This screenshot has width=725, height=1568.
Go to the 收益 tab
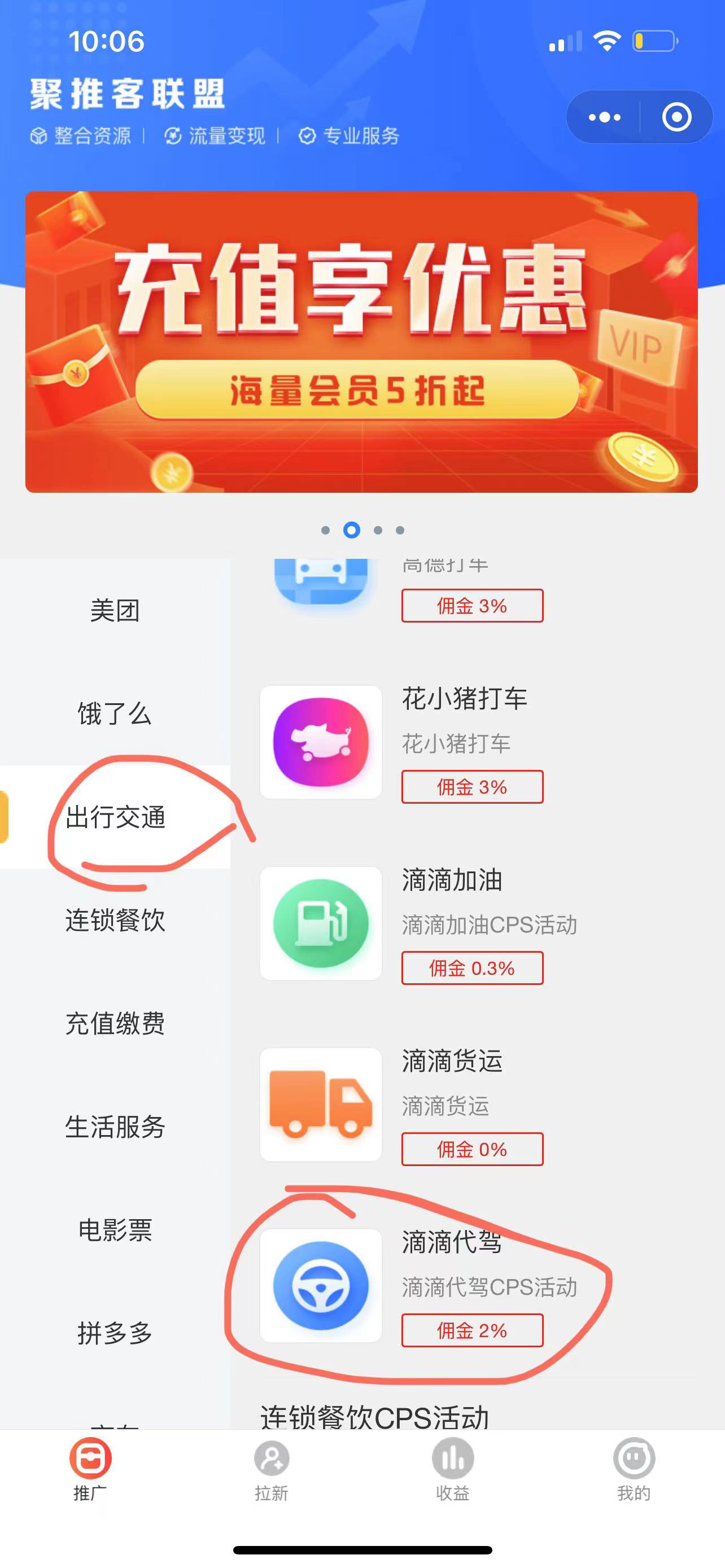click(x=452, y=1469)
